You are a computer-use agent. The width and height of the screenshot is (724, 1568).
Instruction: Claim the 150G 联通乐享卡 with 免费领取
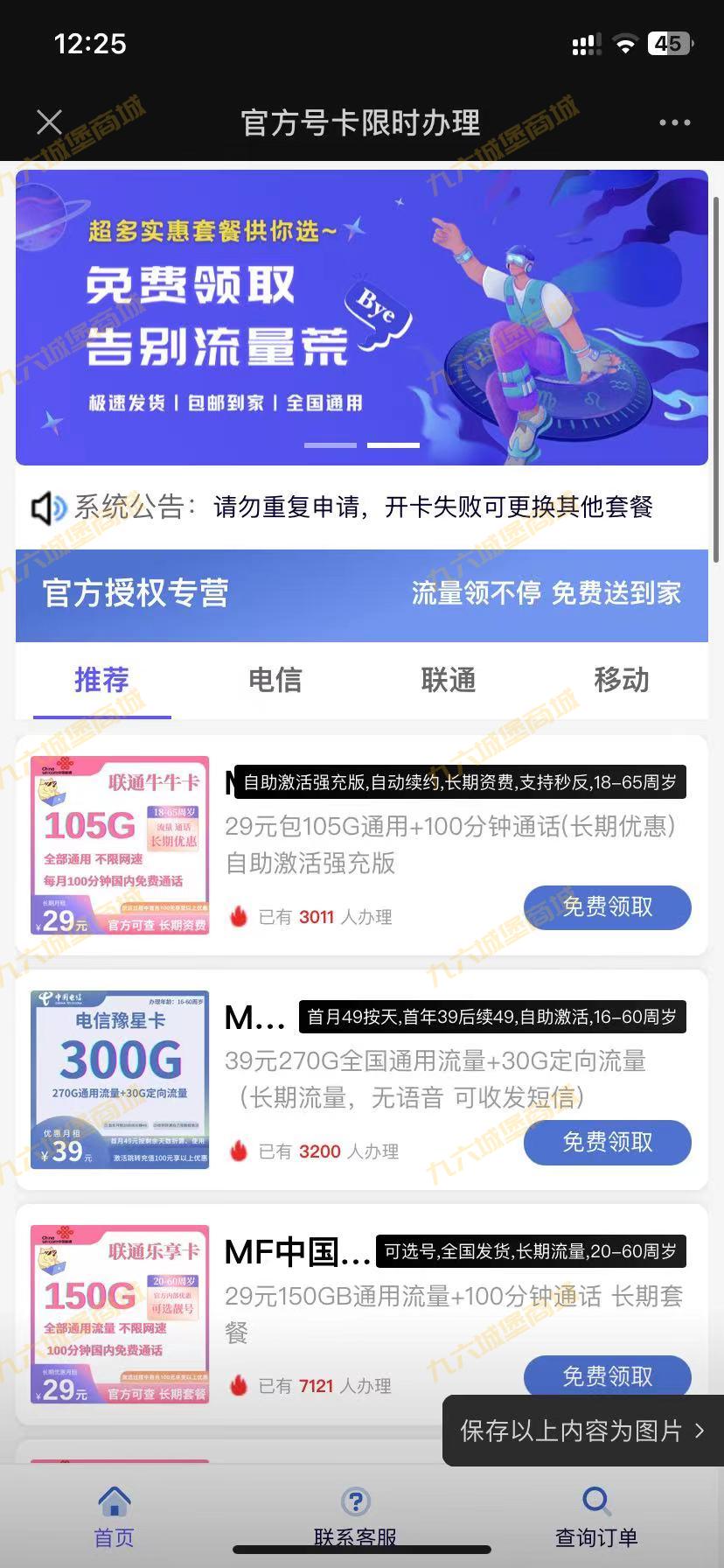(608, 1376)
